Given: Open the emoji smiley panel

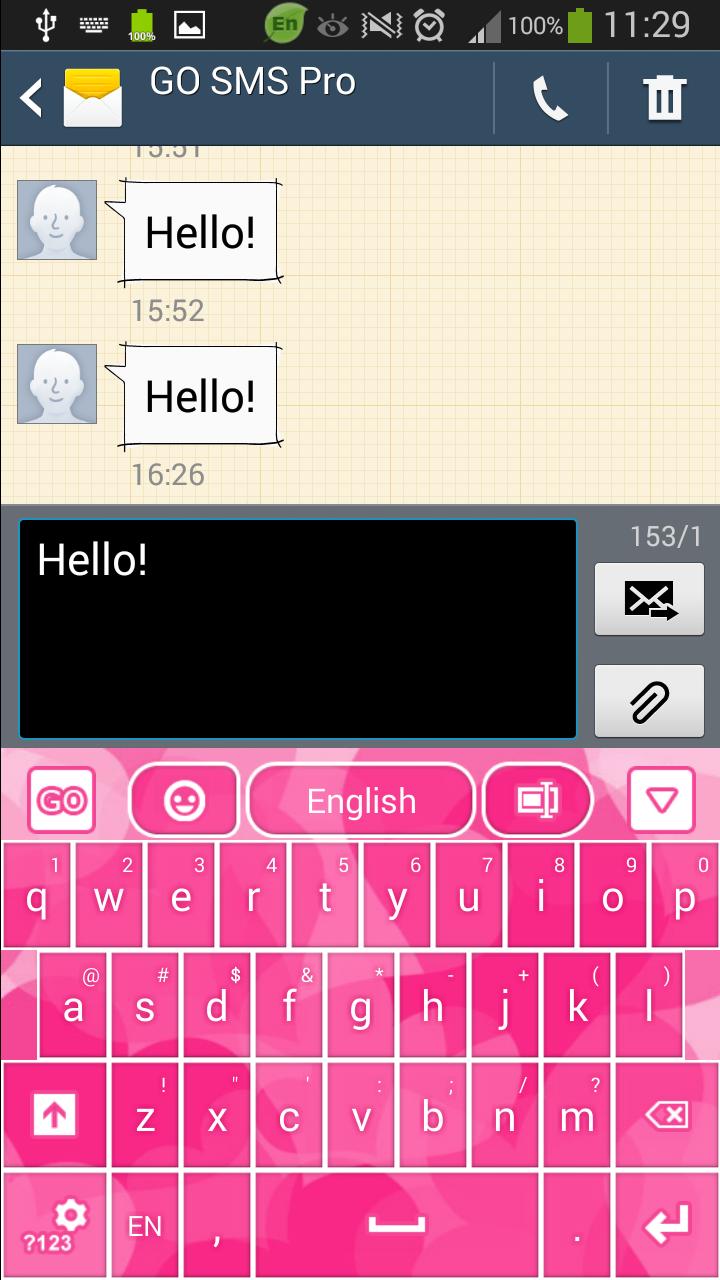Looking at the screenshot, I should [x=184, y=800].
